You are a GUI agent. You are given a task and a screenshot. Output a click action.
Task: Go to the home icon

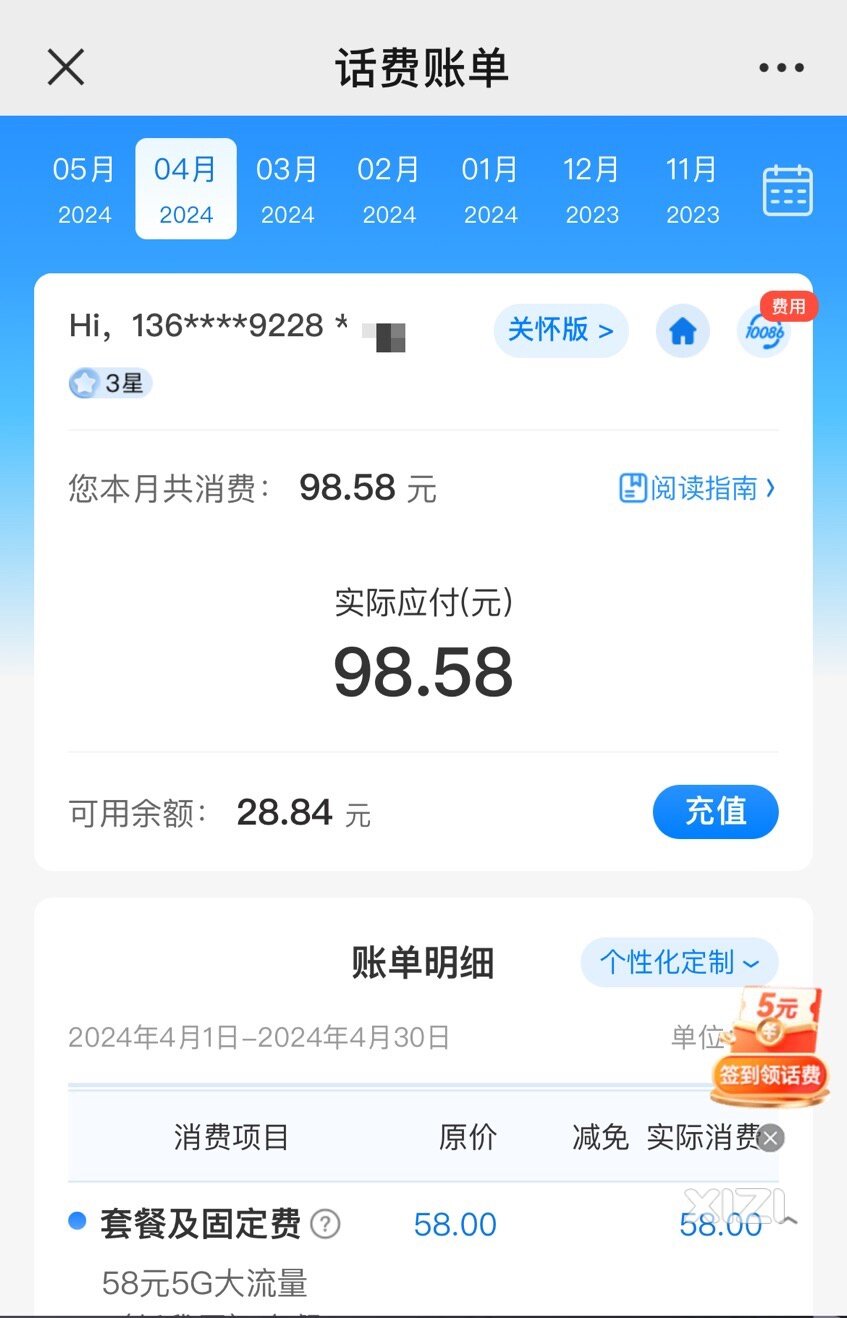683,331
